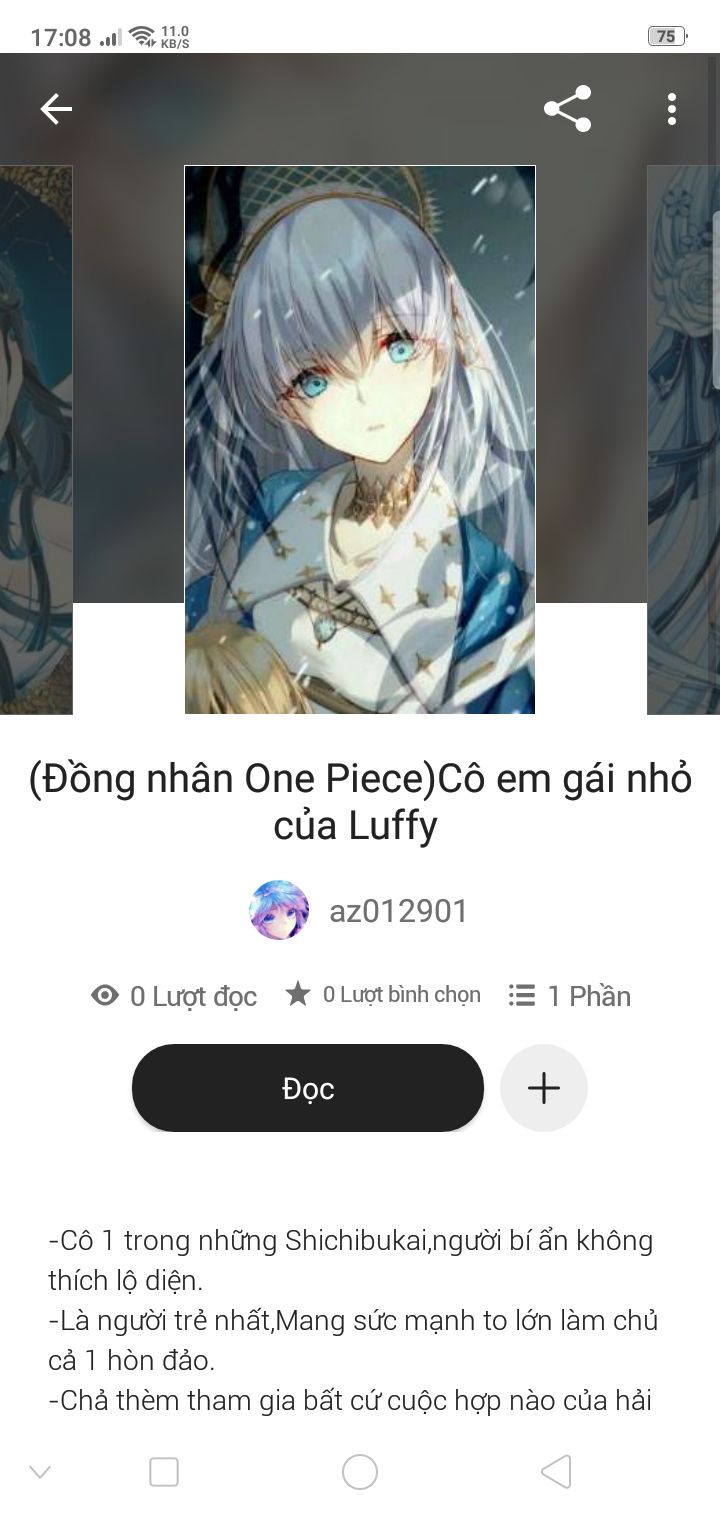Screen dimensions: 720x1520
Task: Select the previous story cover on the left
Action: 36,440
